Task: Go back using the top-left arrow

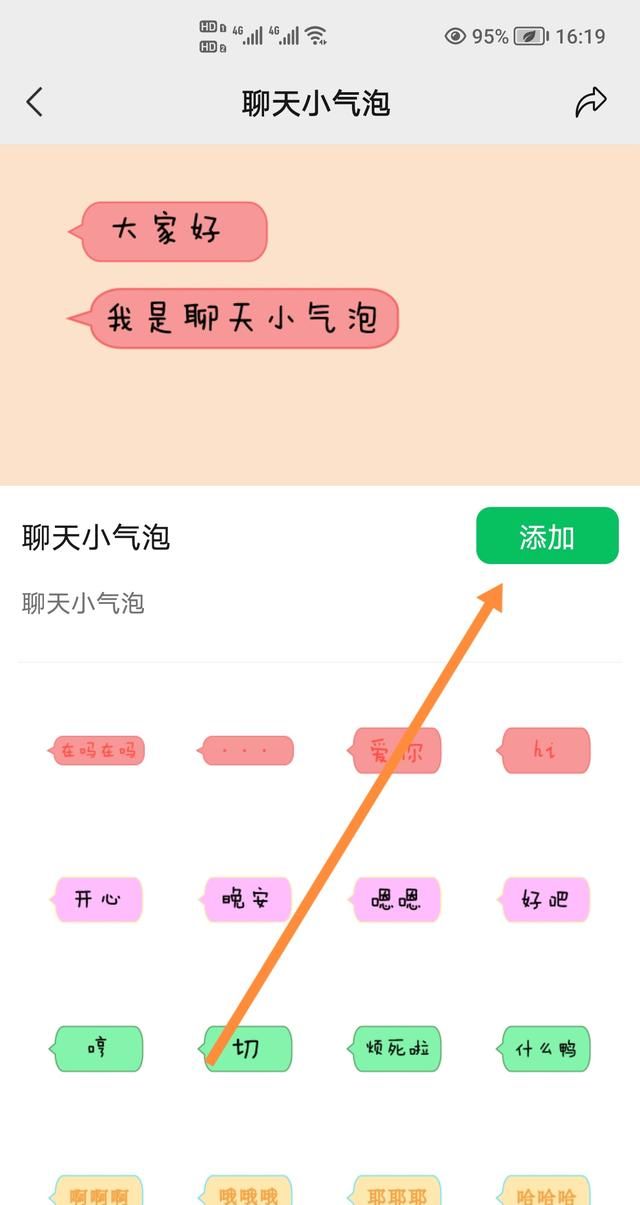Action: coord(35,102)
